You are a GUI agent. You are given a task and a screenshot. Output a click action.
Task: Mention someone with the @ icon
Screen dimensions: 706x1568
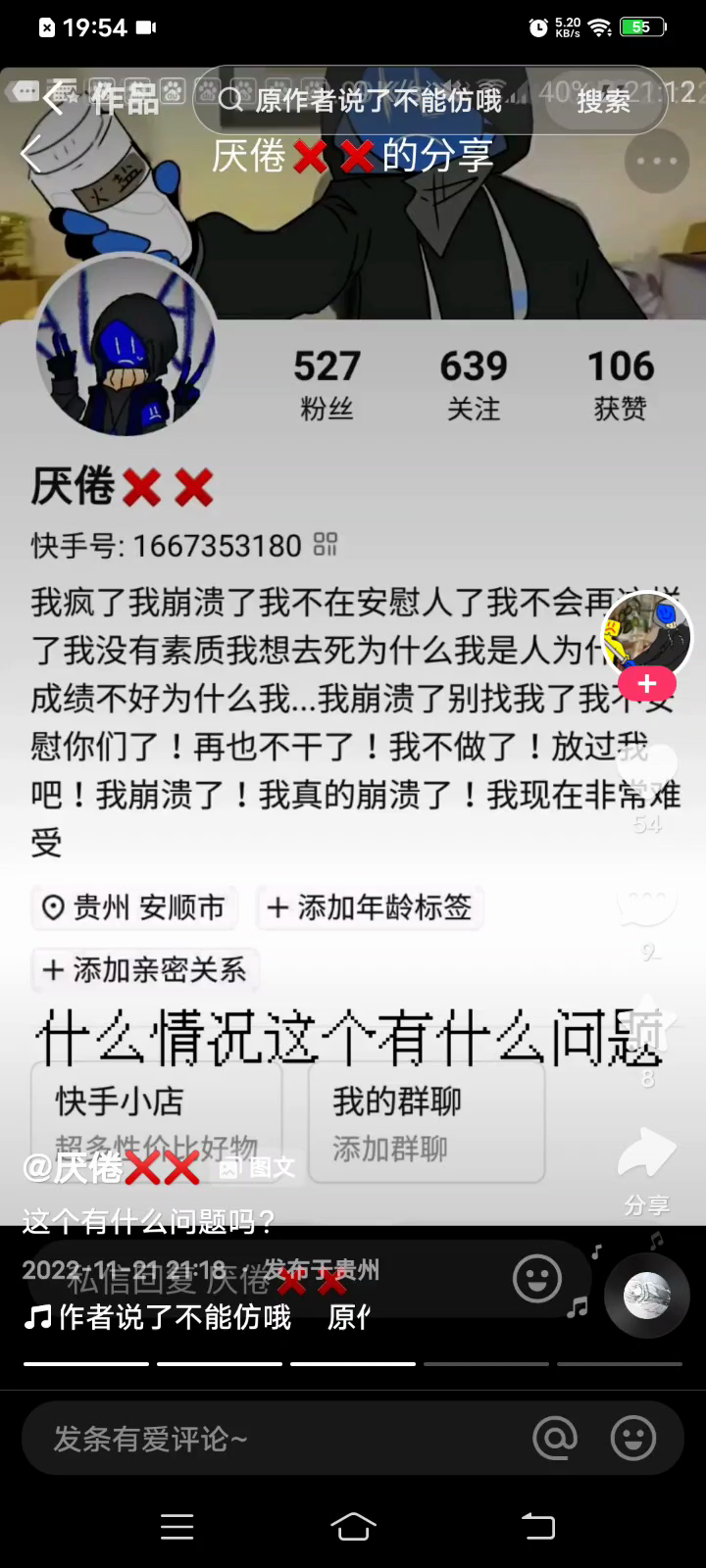pyautogui.click(x=554, y=1439)
